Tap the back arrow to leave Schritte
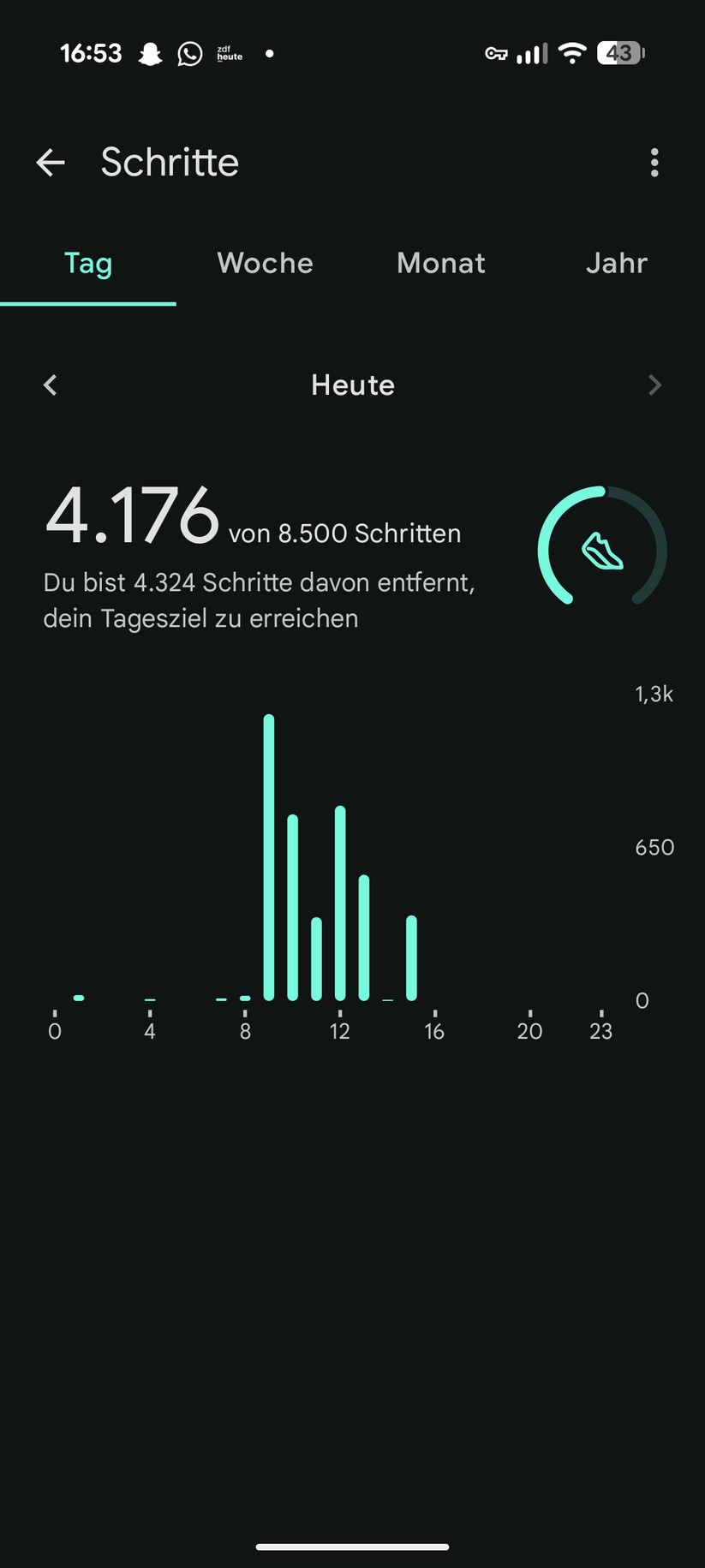The image size is (705, 1568). click(x=50, y=163)
